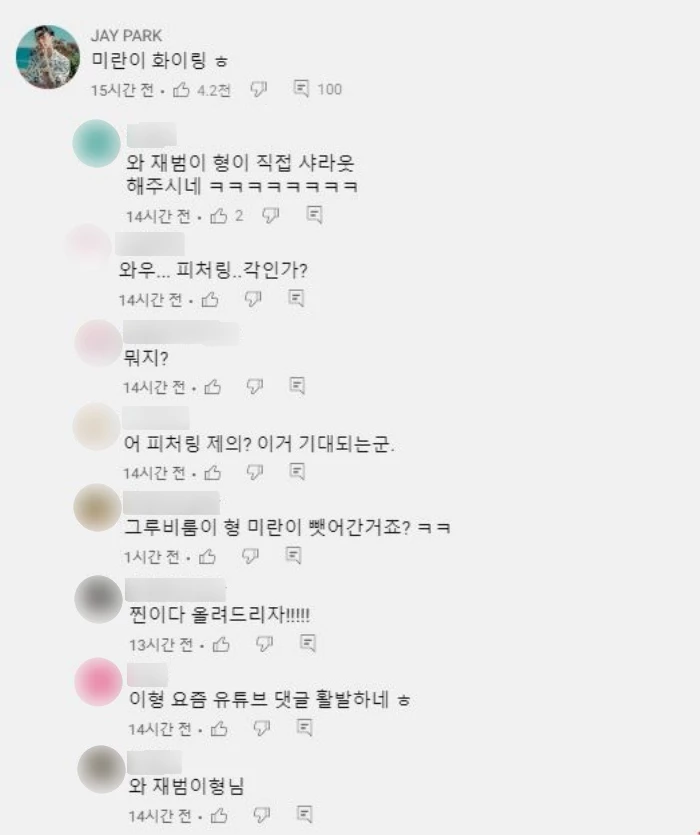Open JAY PARK's profile avatar
Screen dimensions: 700x835
tap(47, 57)
